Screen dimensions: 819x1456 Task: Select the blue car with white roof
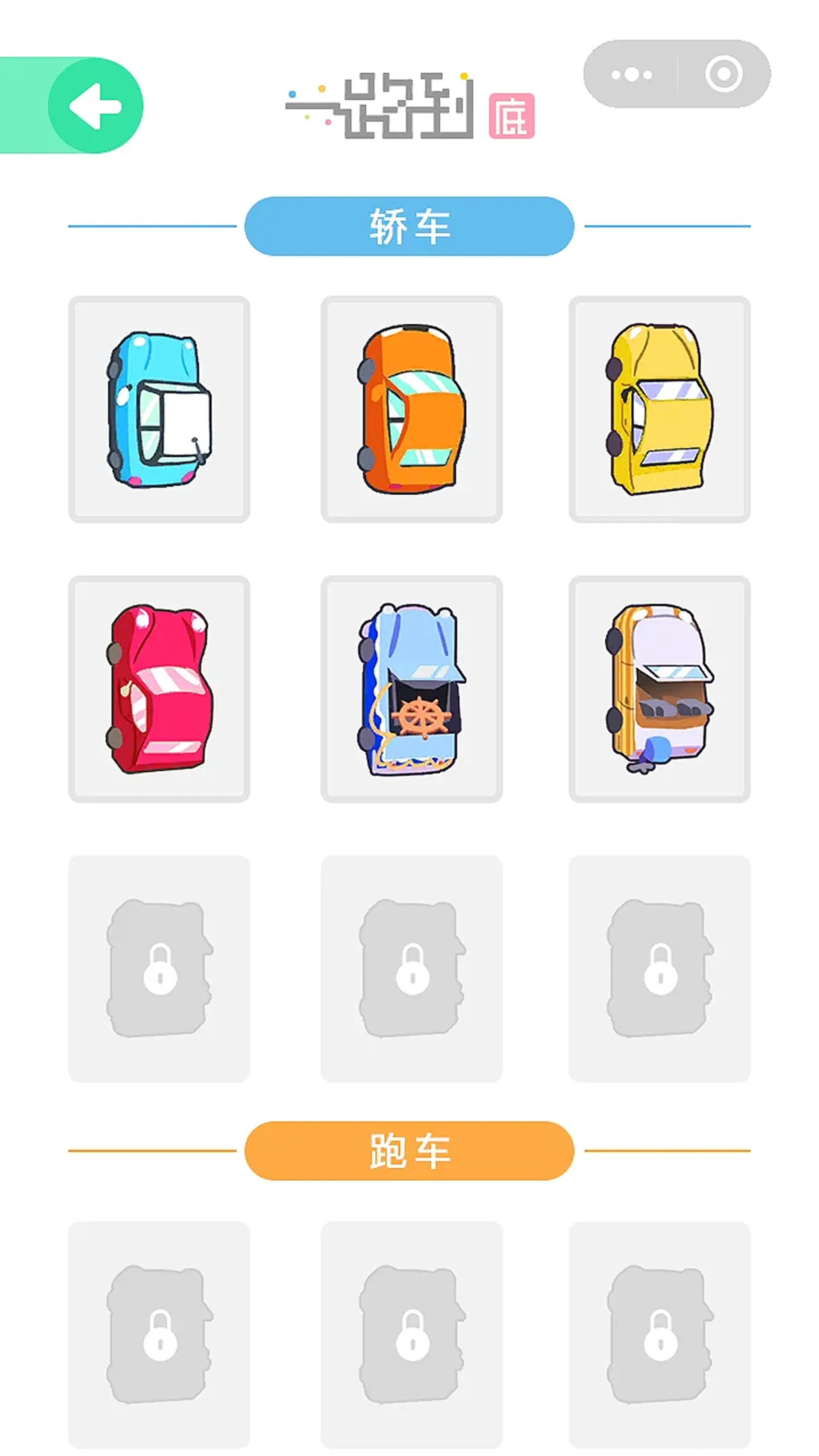160,409
